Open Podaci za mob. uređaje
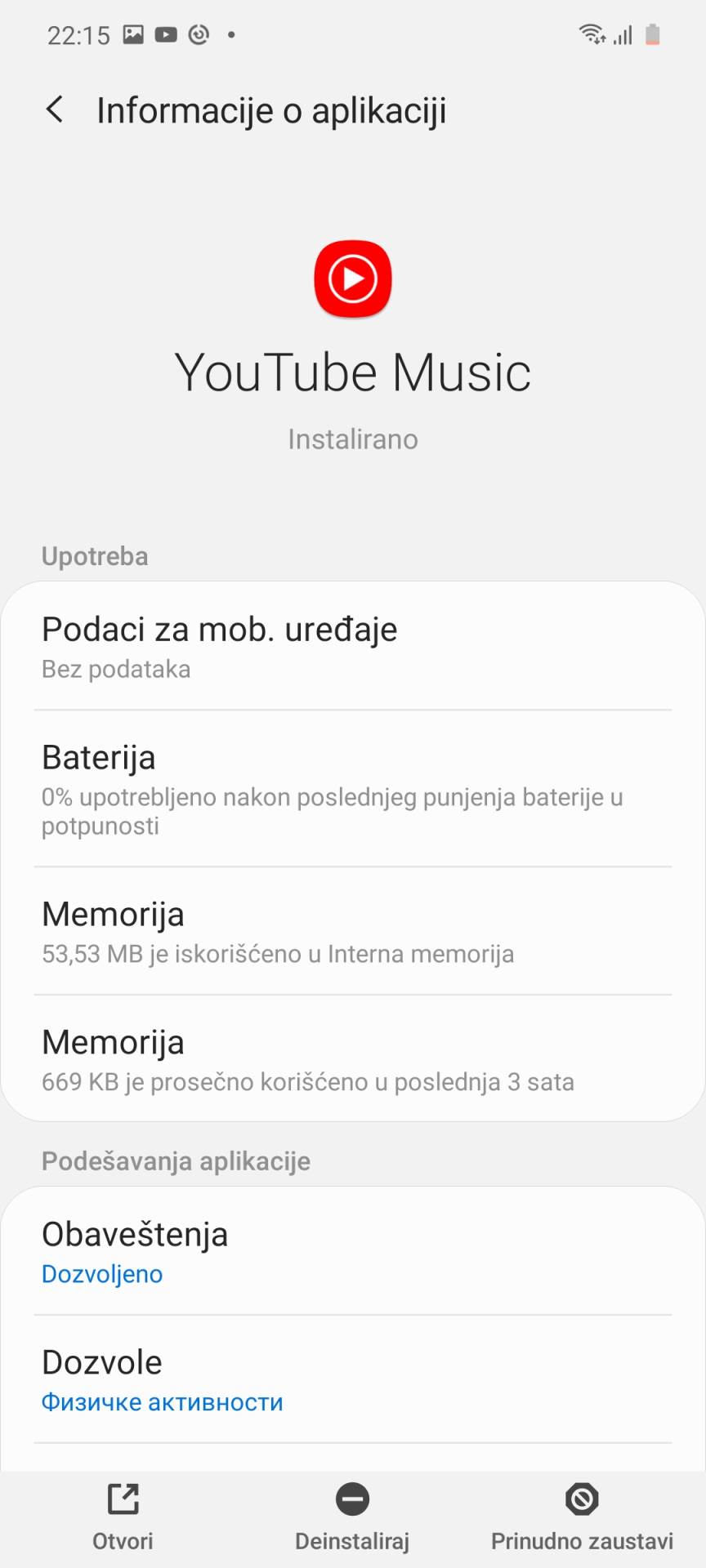The image size is (706, 1568). [351, 646]
